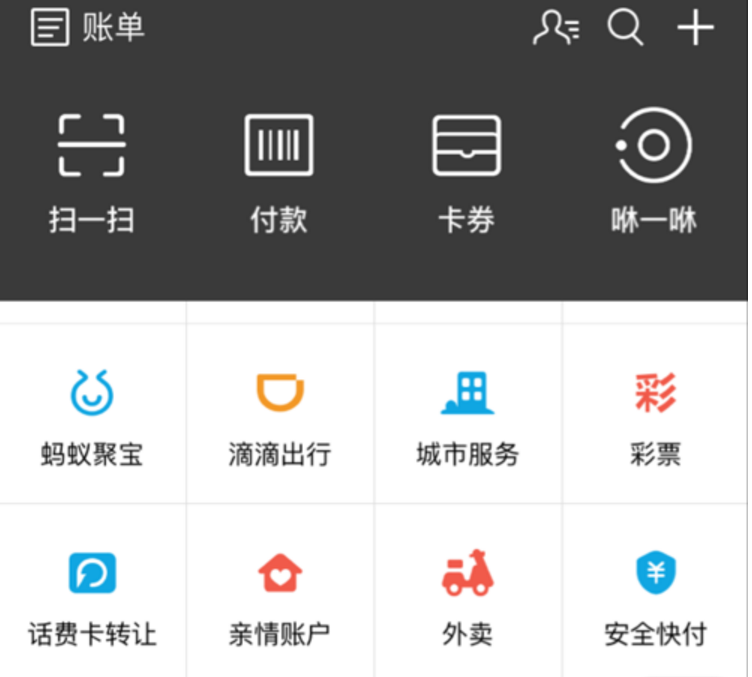Select 城市服务 city services
The image size is (752, 677).
coord(467,415)
